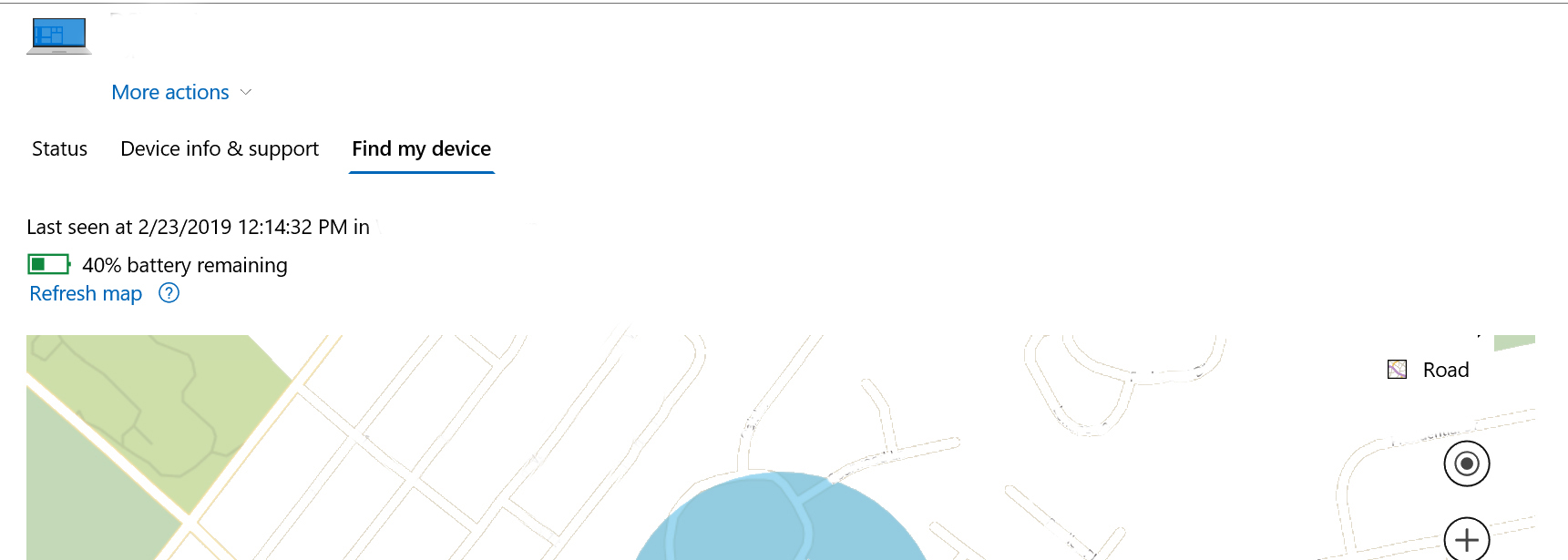Expand the More actions dropdown
The image size is (1568, 560).
coord(180,93)
